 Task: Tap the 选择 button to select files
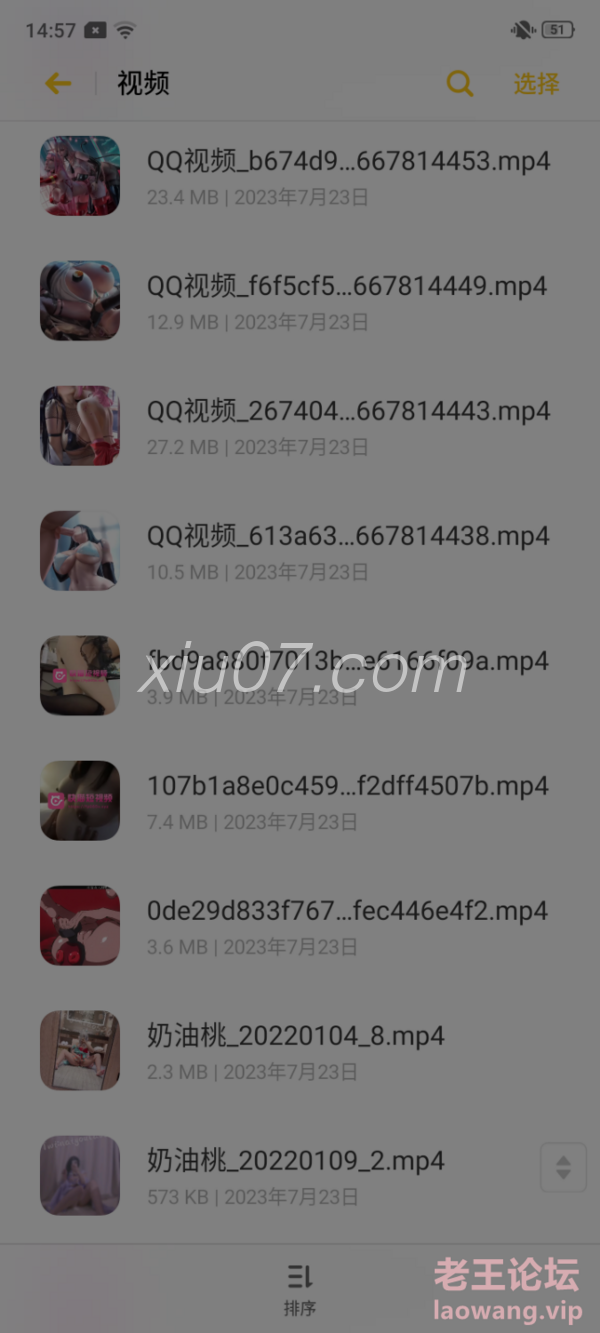pos(536,83)
